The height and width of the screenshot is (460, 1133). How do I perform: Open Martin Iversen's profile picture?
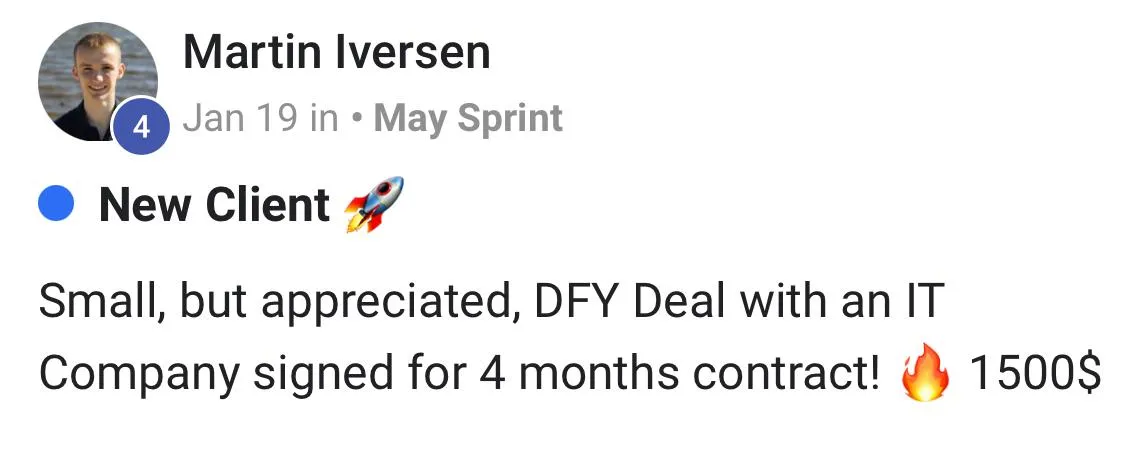click(x=97, y=78)
